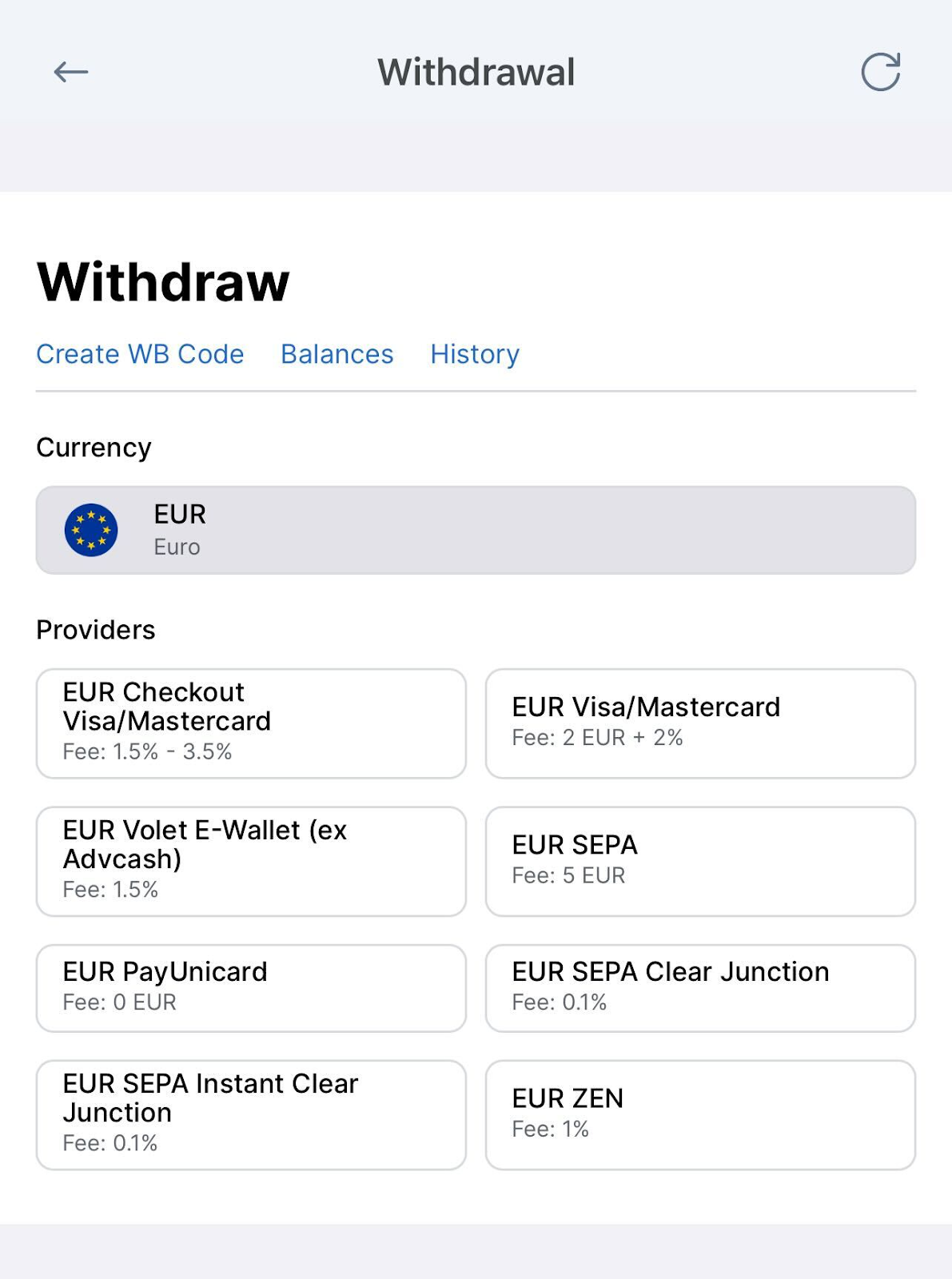Choose the EUR ZEN provider
The image size is (952, 1279).
[x=700, y=1114]
